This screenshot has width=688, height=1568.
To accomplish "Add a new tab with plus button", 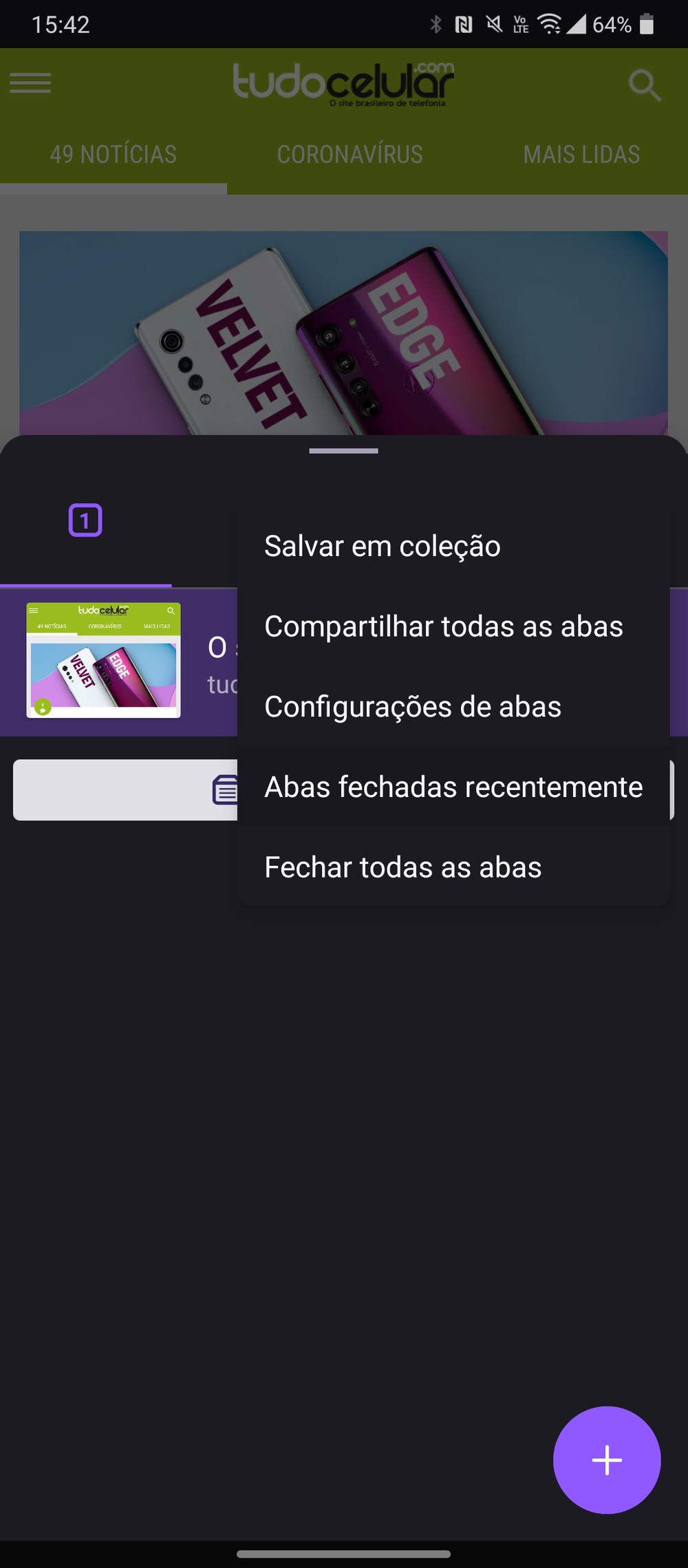I will click(x=607, y=1460).
